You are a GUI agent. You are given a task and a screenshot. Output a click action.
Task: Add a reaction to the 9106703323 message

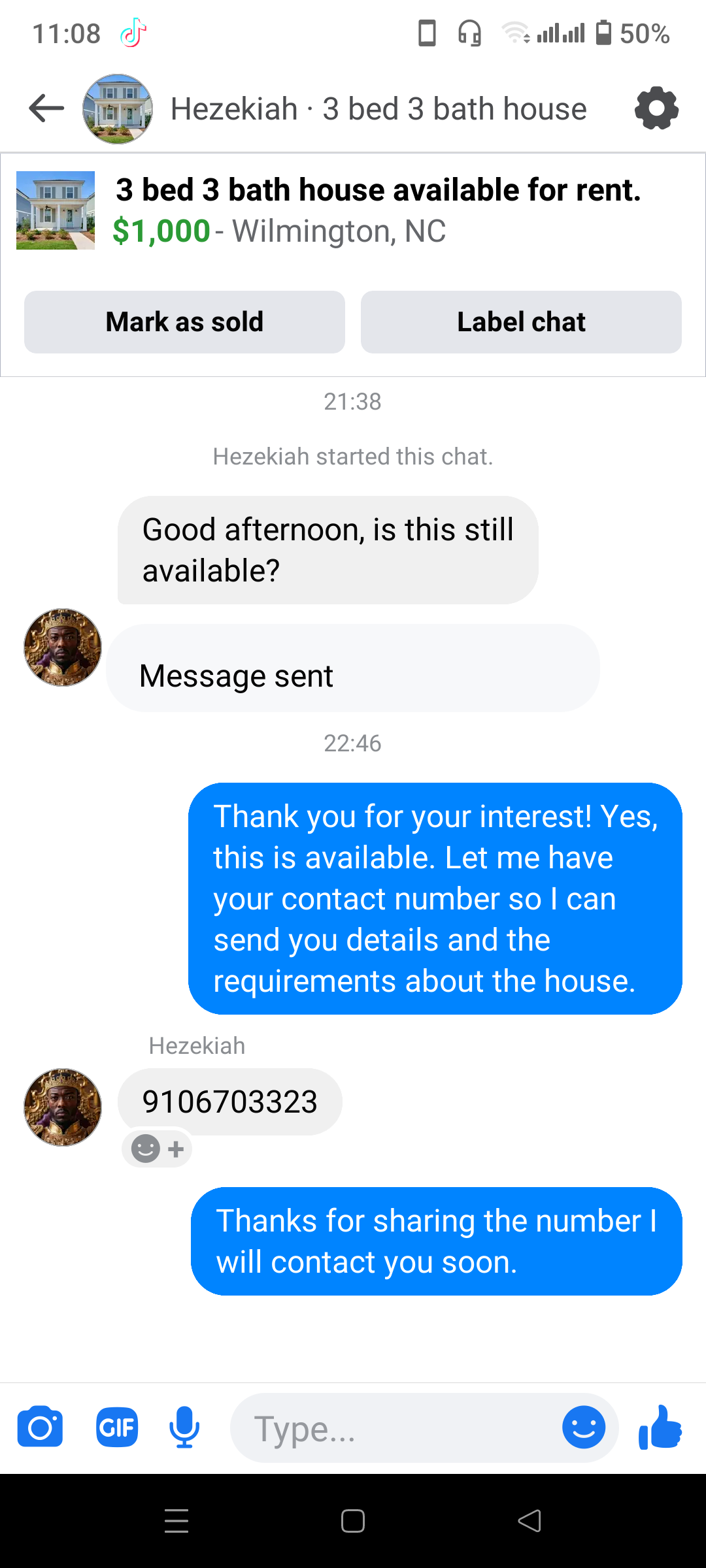(x=157, y=1149)
